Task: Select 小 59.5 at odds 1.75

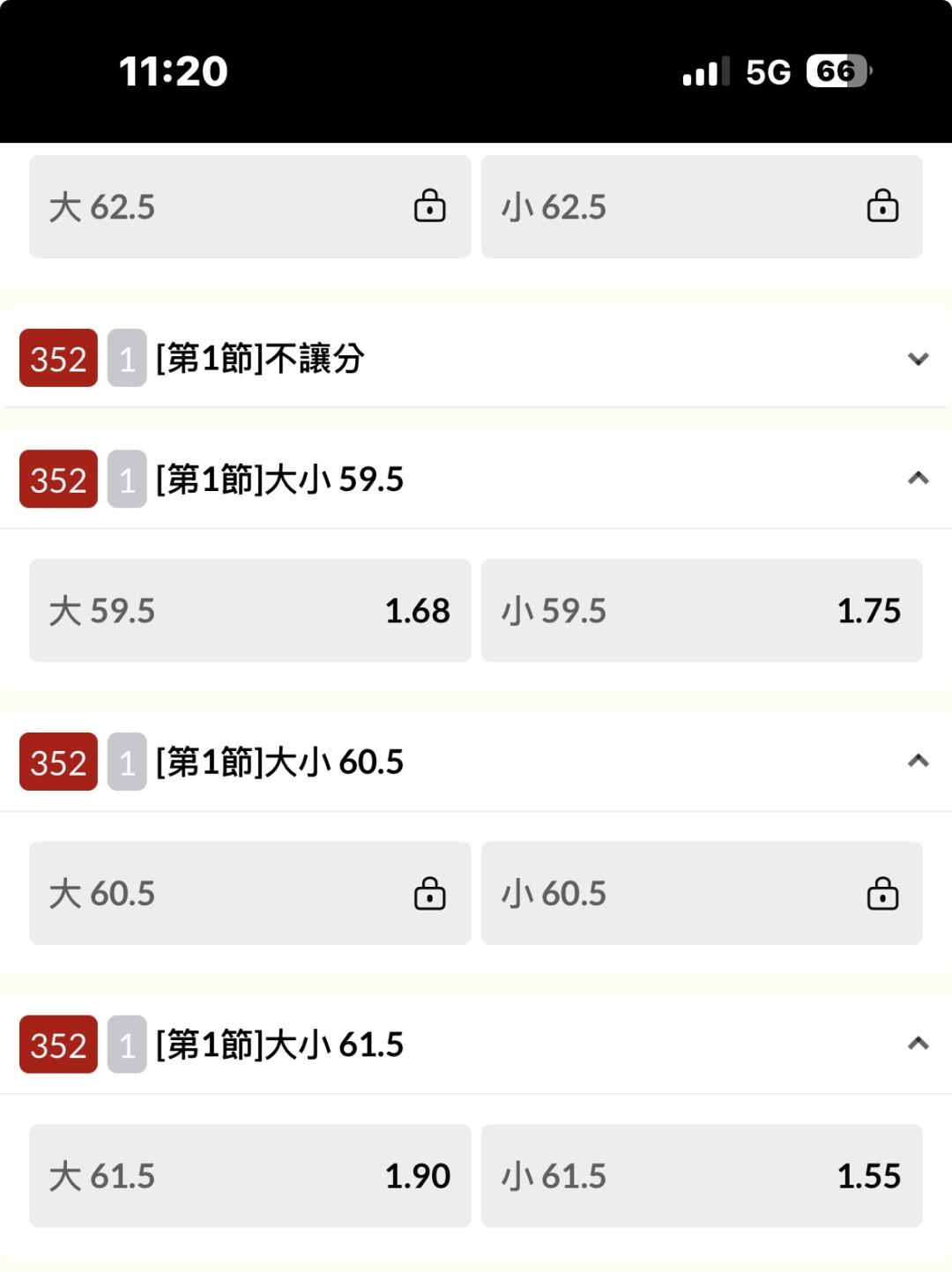Action: click(x=702, y=610)
